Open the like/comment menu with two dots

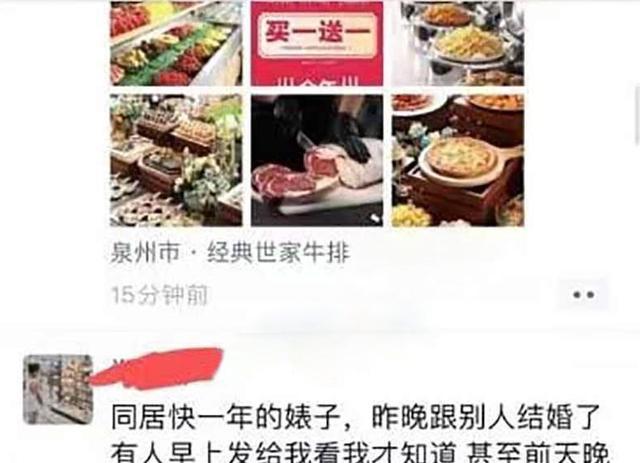coord(589,294)
